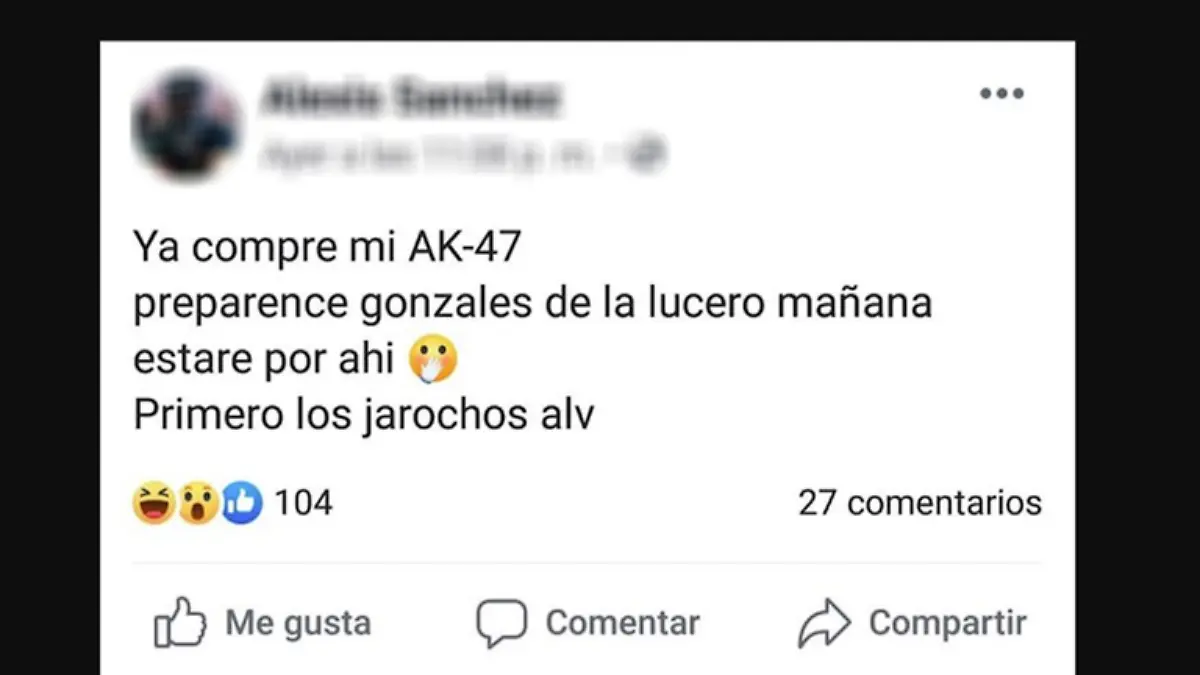Tap Comentar to write a comment
The height and width of the screenshot is (675, 1200).
pos(587,623)
